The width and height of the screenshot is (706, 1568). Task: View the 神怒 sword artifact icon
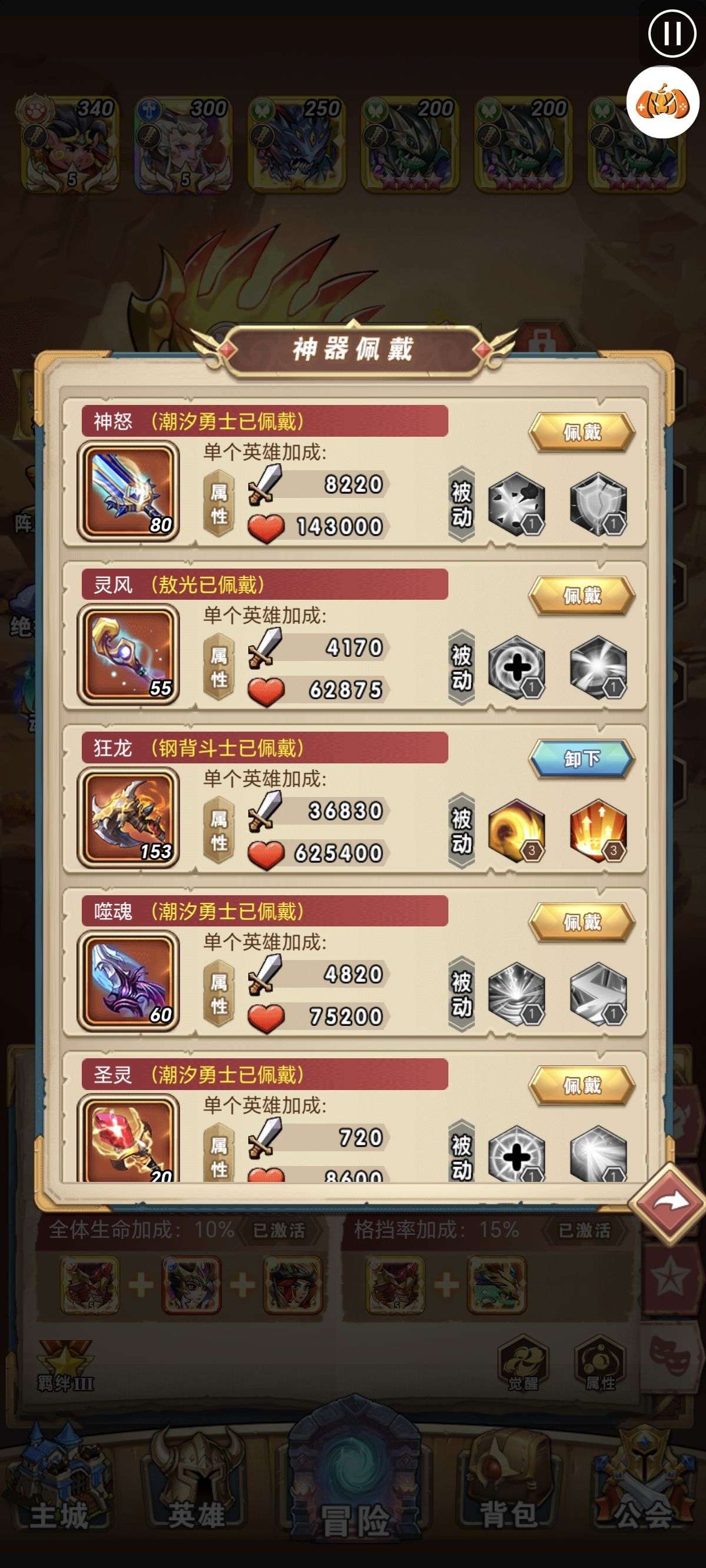[128, 491]
